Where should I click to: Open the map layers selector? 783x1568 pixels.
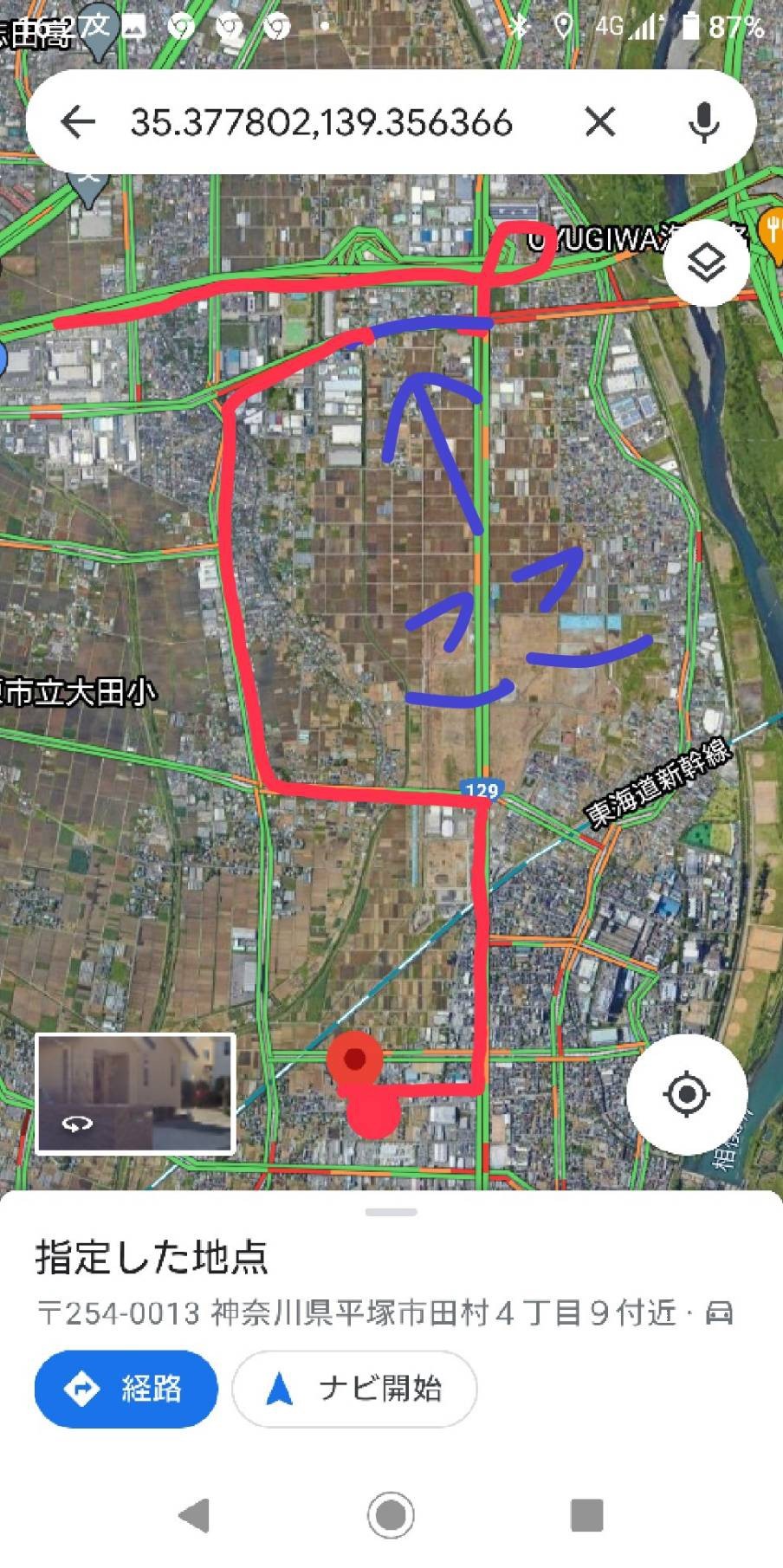[706, 262]
